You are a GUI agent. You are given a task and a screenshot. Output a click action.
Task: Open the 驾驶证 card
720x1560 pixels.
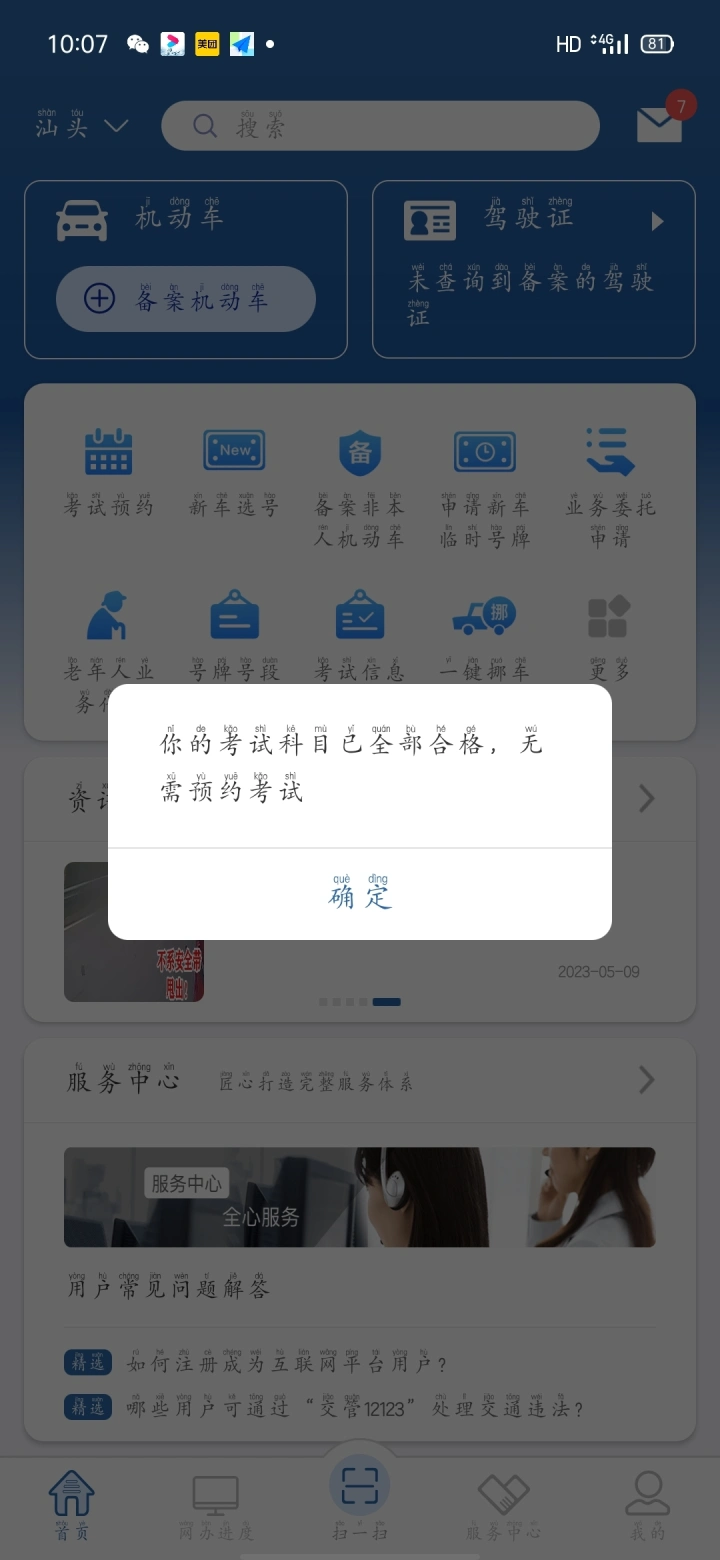pos(534,269)
